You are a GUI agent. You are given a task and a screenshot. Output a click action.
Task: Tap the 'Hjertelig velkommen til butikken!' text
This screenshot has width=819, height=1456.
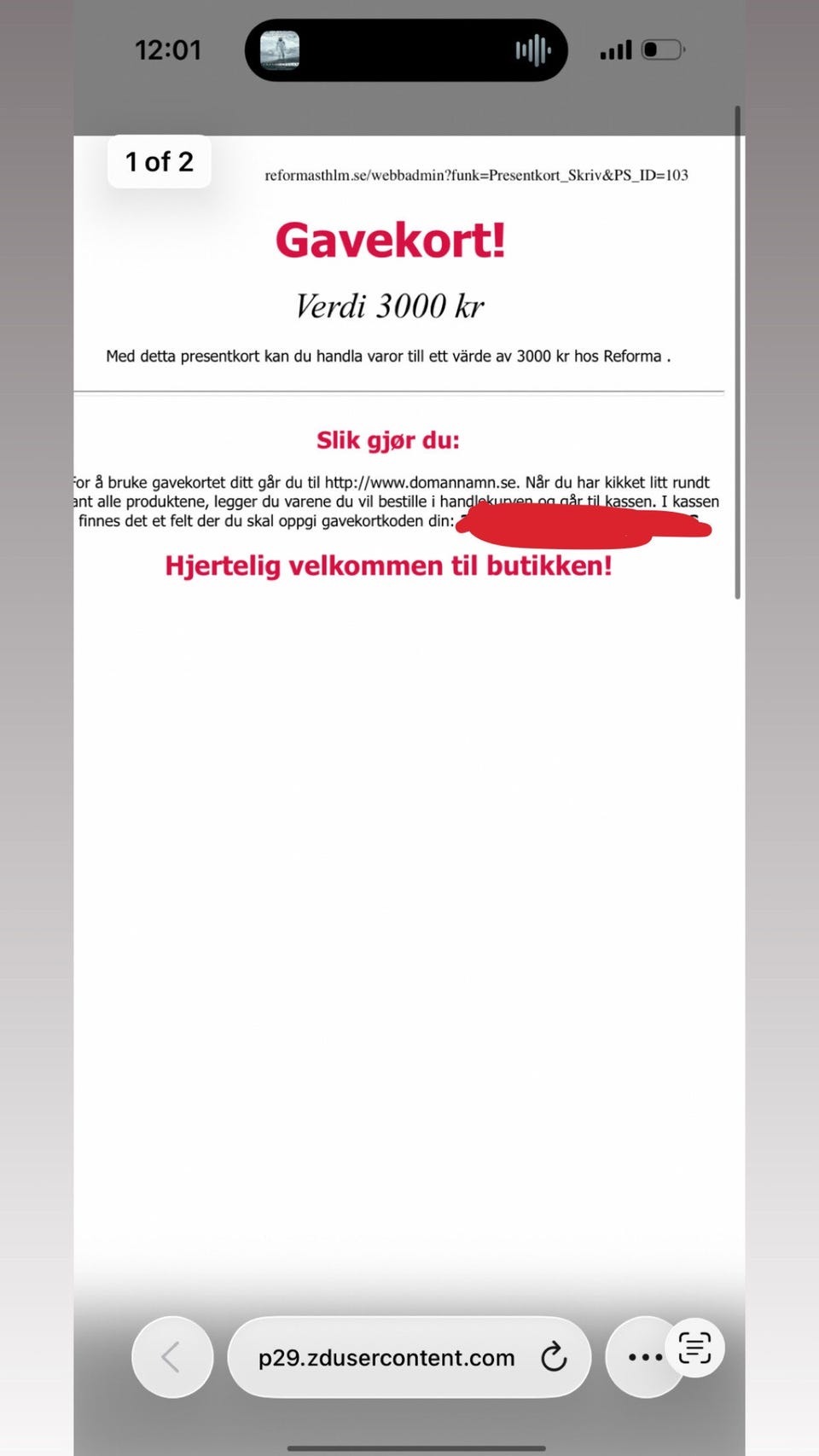[x=388, y=566]
